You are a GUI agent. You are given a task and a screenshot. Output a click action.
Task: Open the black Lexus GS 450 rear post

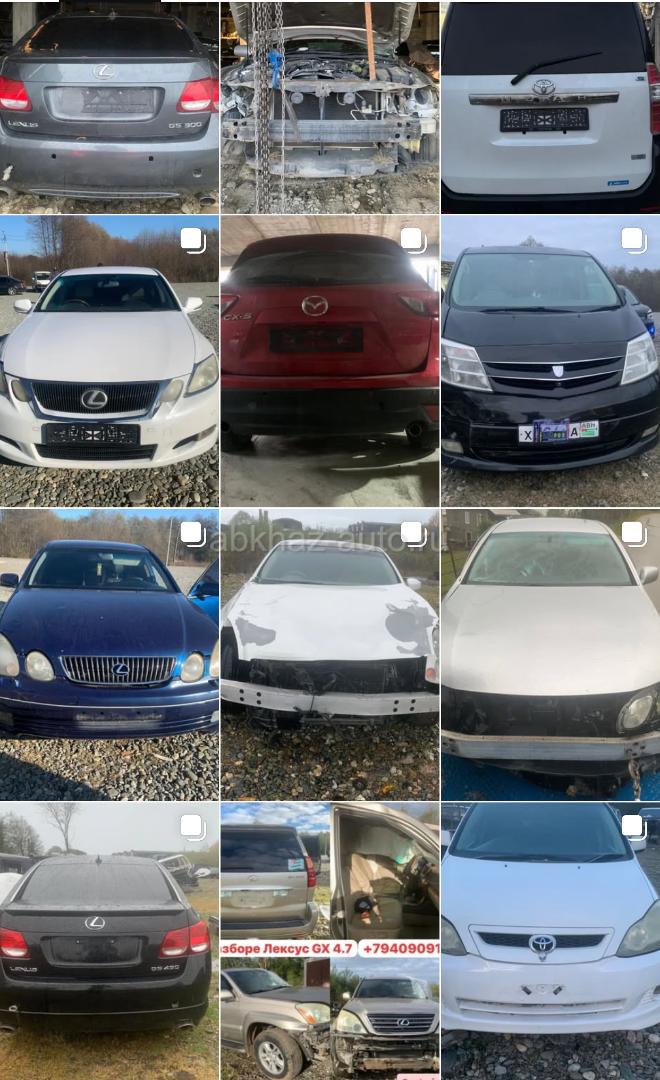(x=109, y=940)
